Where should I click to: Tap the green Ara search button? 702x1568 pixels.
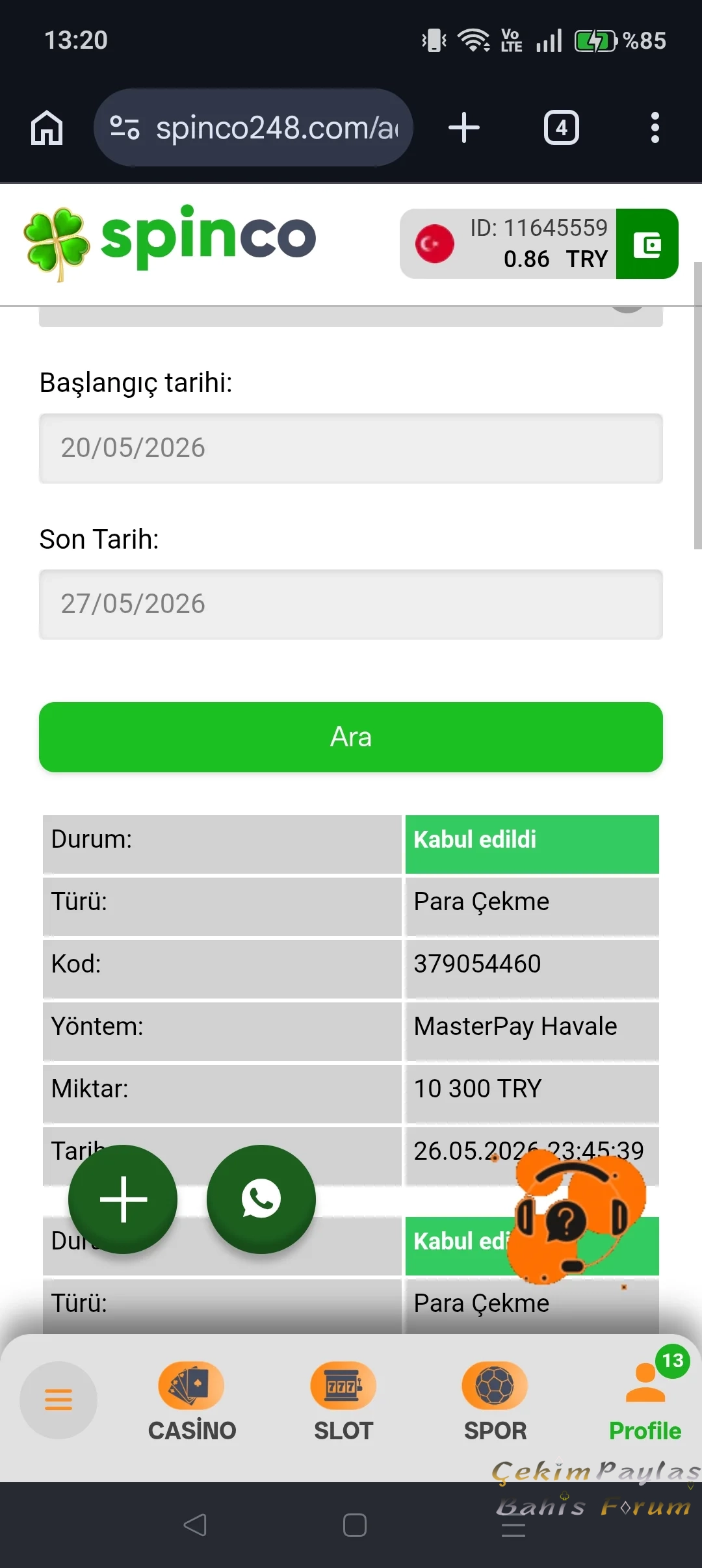point(351,737)
